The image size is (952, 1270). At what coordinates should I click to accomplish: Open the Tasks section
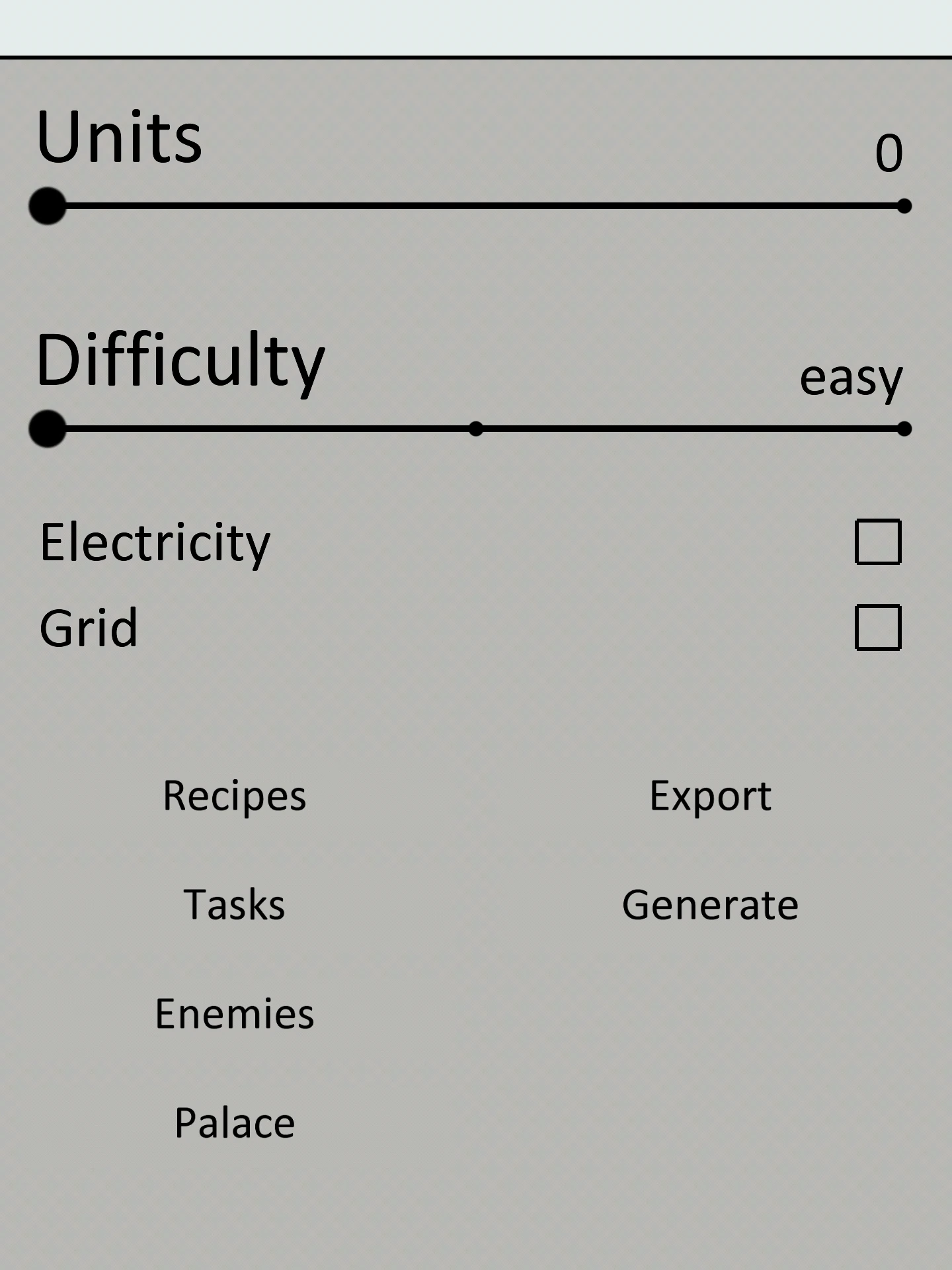[235, 904]
